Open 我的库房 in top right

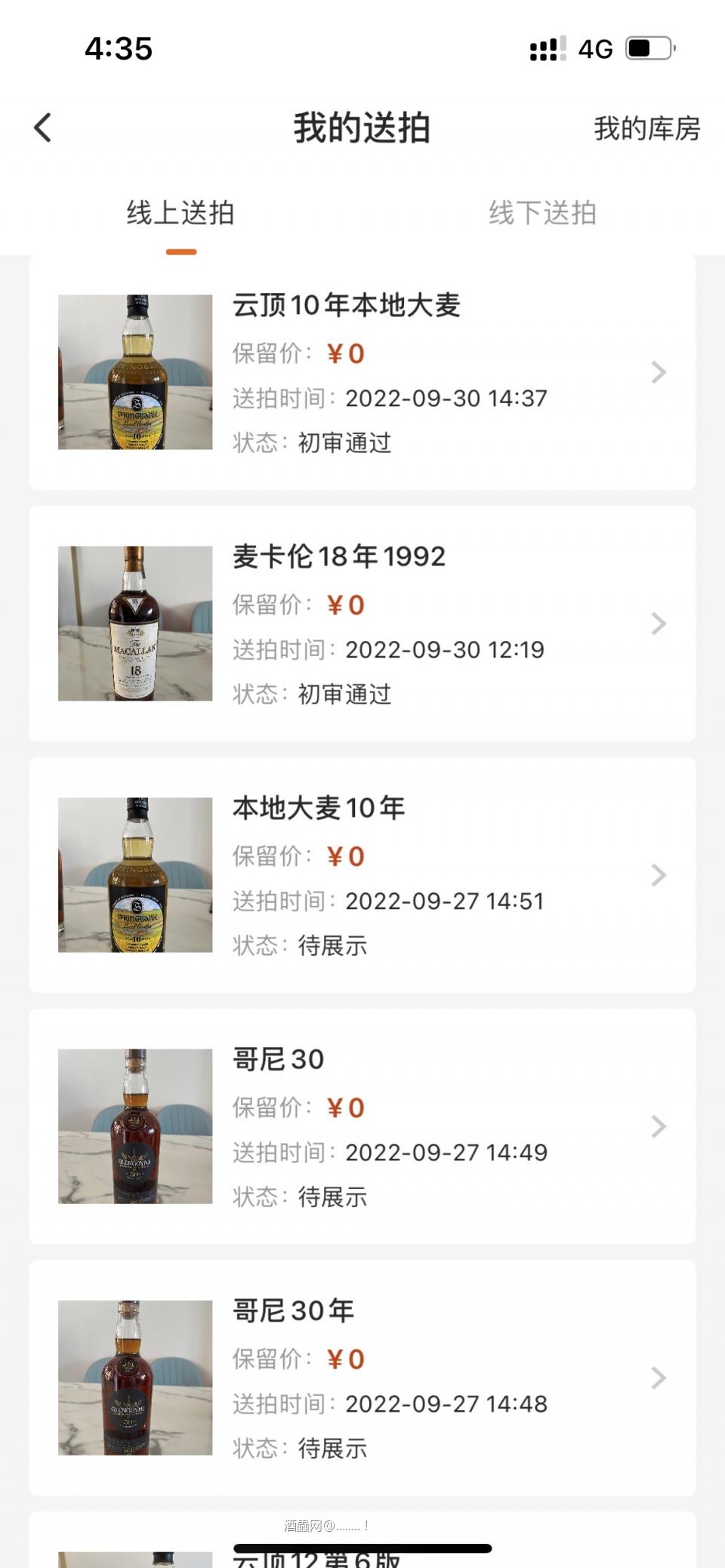click(x=648, y=128)
